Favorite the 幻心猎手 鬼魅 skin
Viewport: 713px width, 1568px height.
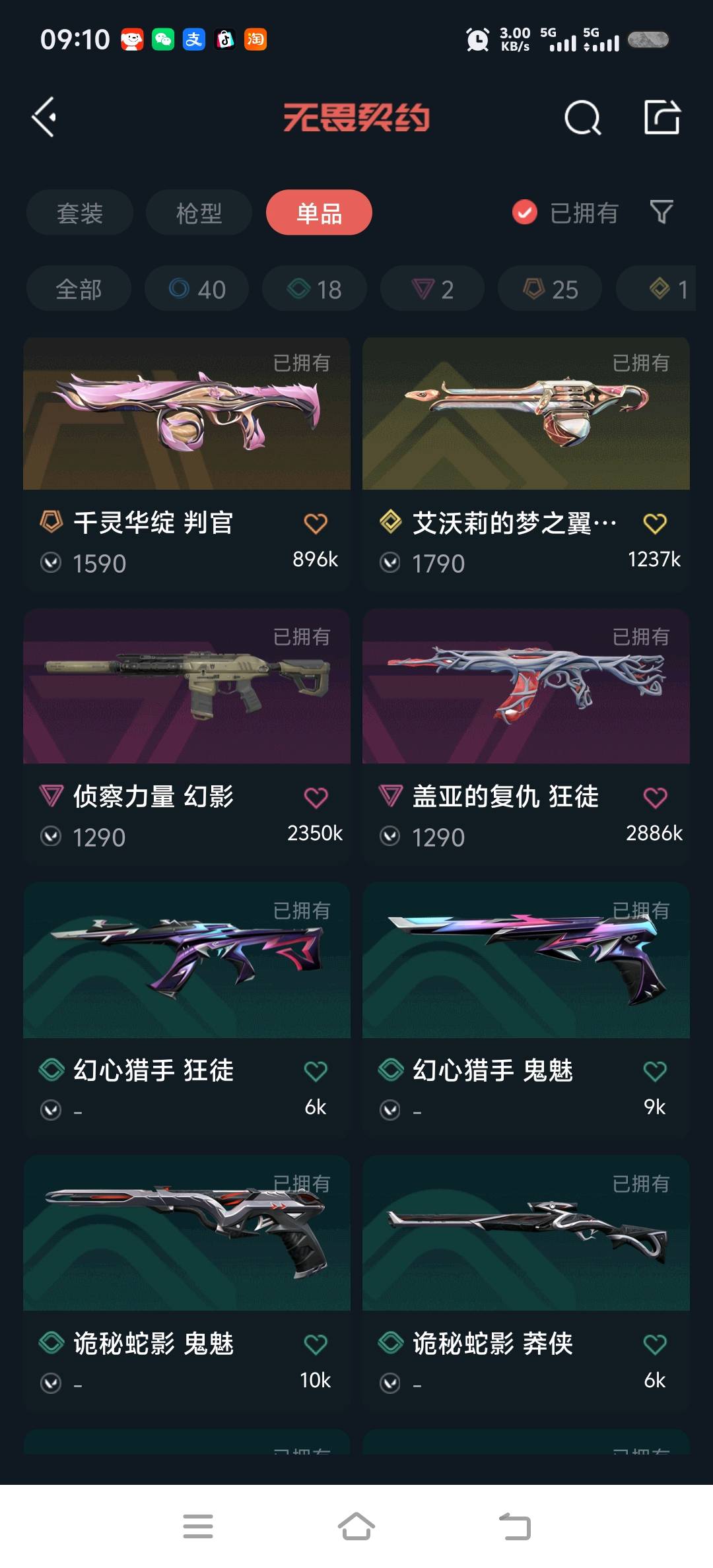point(654,1070)
